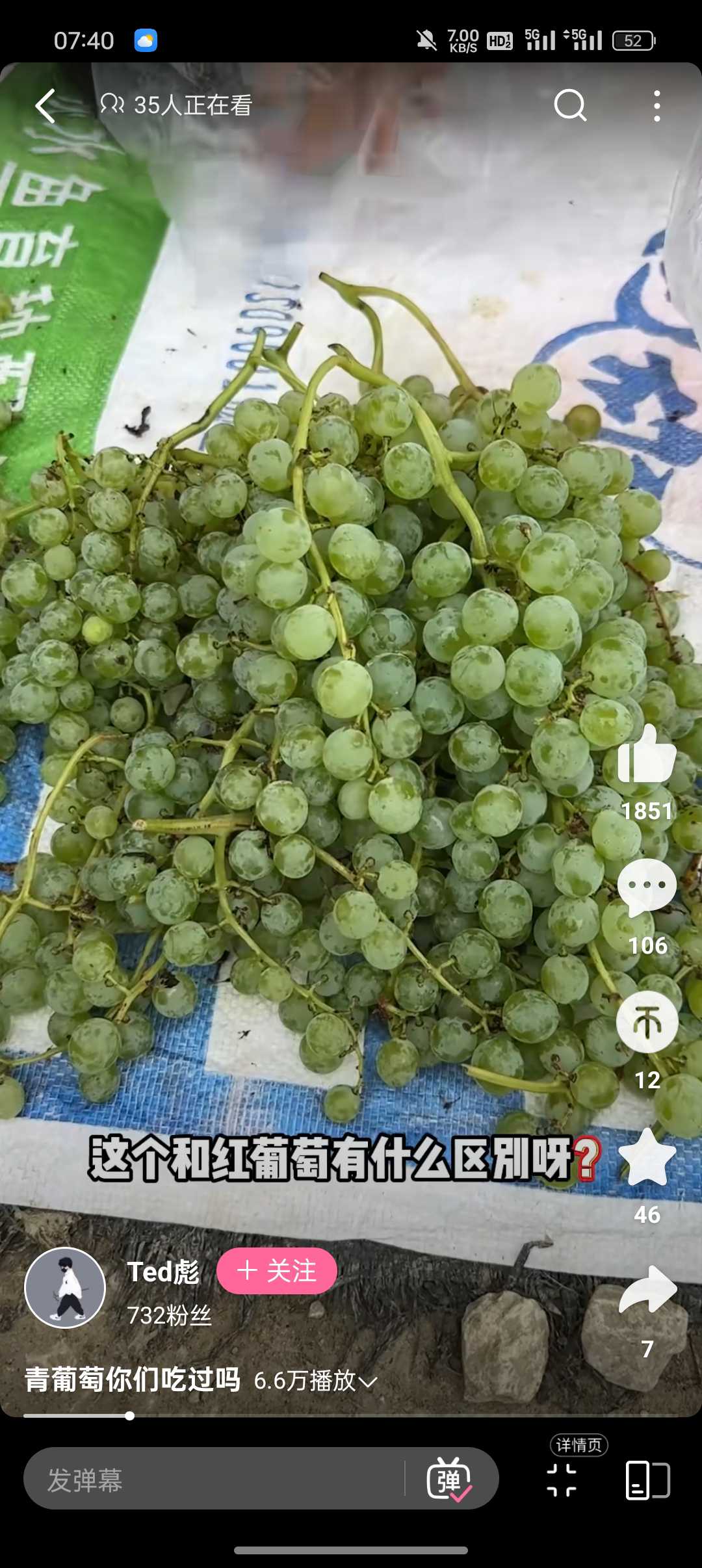Go back using the top-left arrow

[x=45, y=106]
